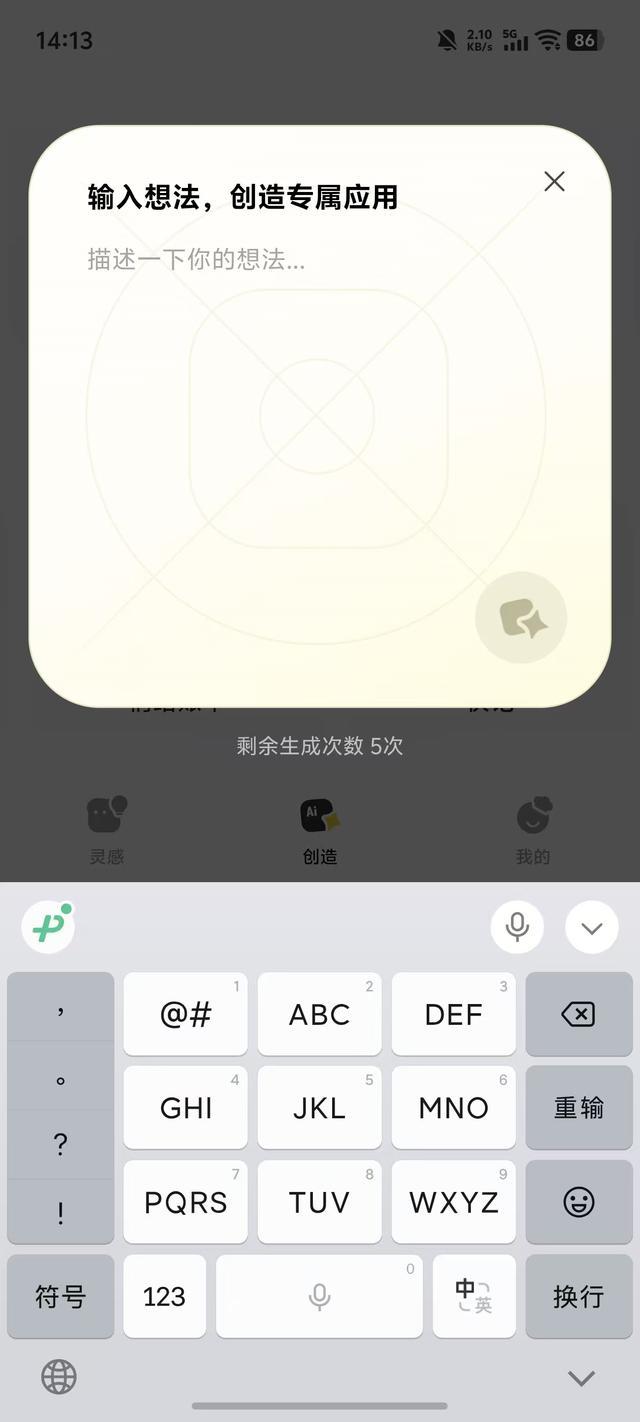Tap the JKL key
The height and width of the screenshot is (1422, 640).
tap(319, 1108)
